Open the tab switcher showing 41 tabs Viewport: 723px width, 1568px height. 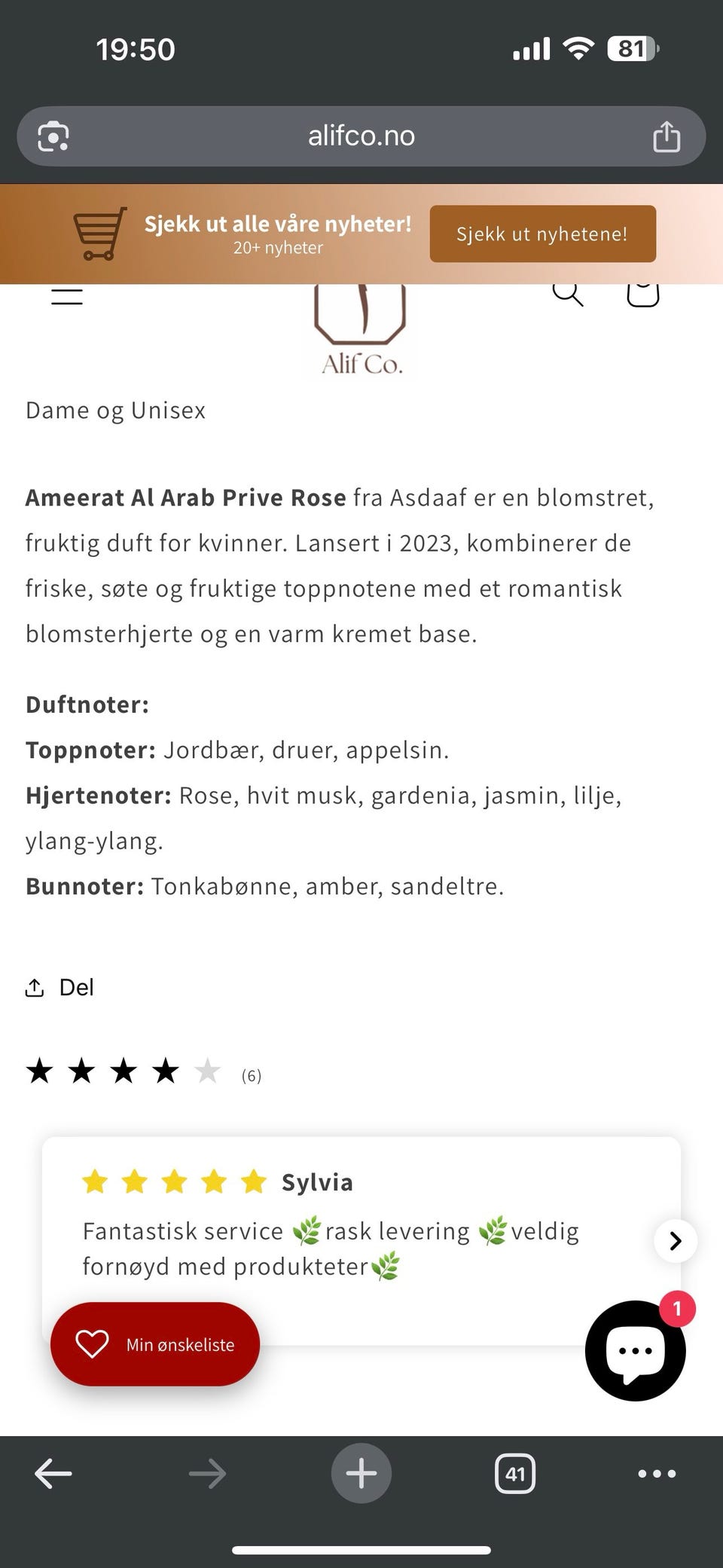pyautogui.click(x=514, y=1474)
